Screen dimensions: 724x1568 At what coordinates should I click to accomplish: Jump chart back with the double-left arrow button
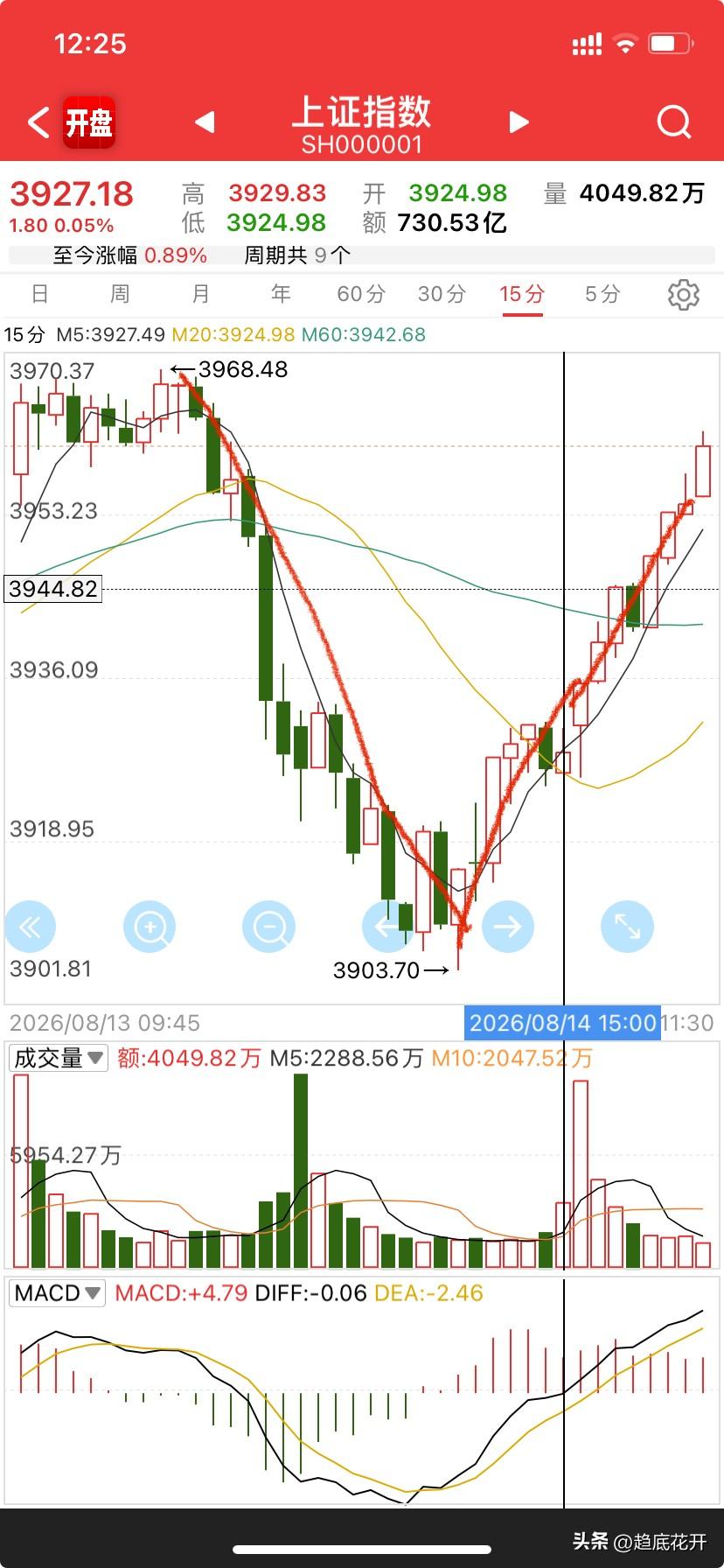(30, 927)
